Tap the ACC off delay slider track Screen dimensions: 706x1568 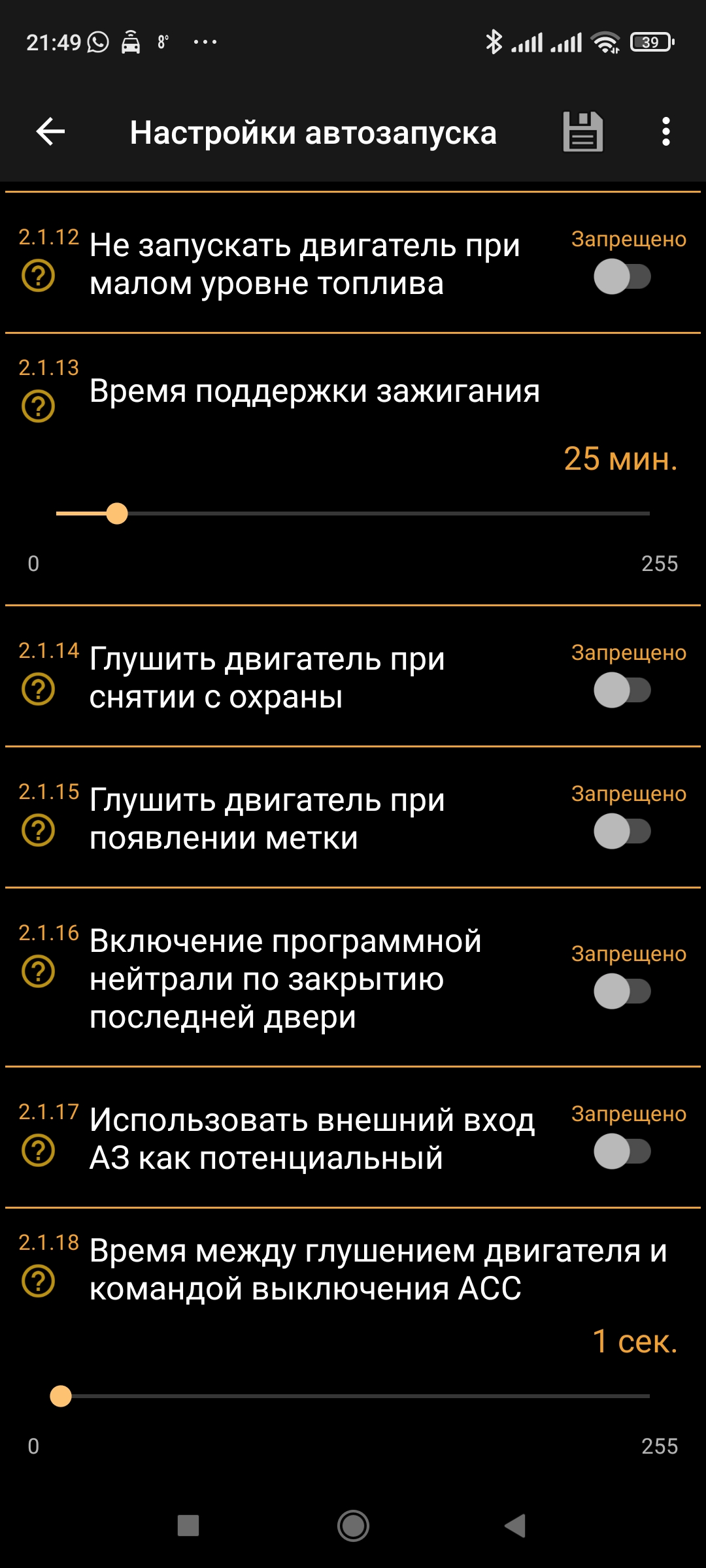pos(353,1396)
